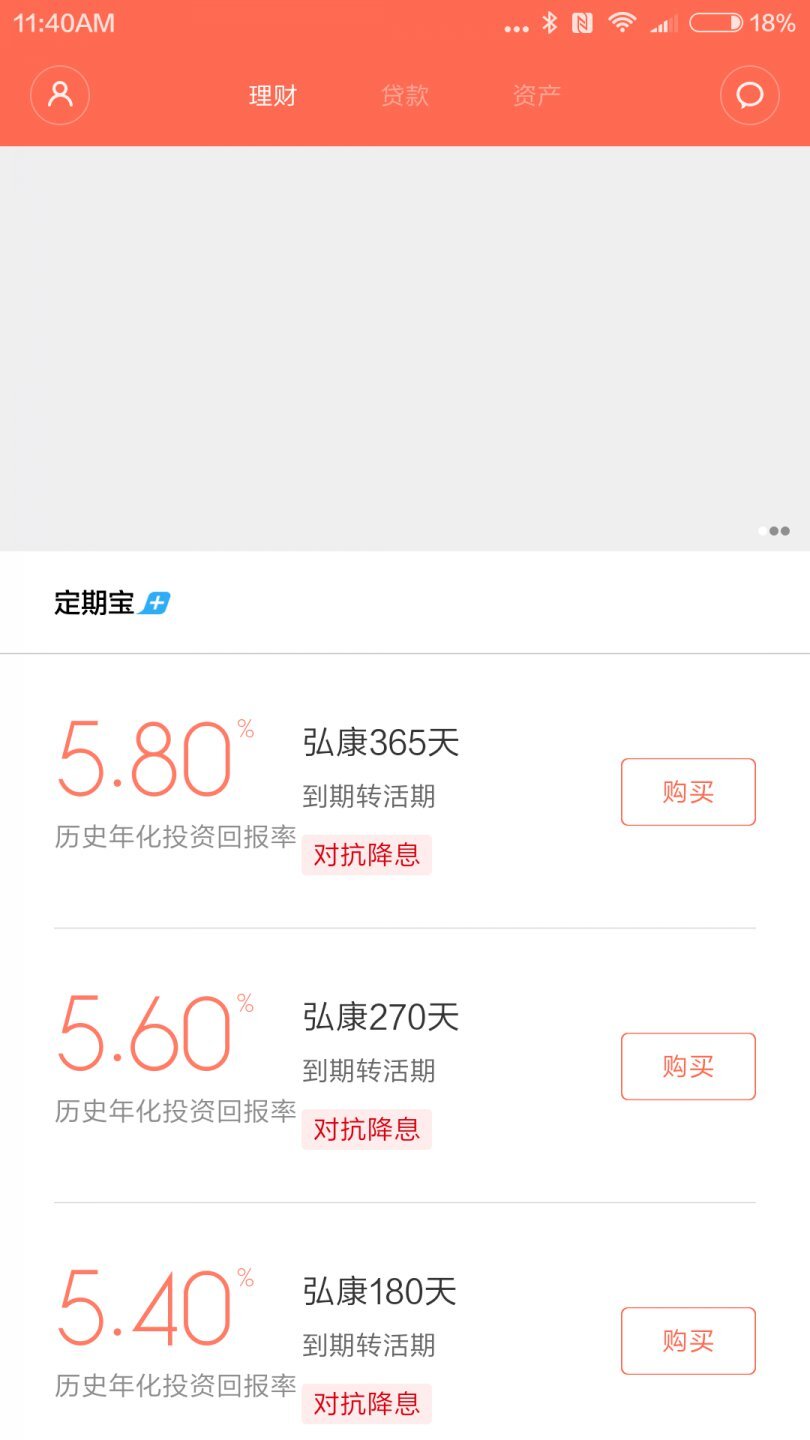Tap the Bluetooth icon in the status bar
The image size is (810, 1440).
tap(550, 22)
